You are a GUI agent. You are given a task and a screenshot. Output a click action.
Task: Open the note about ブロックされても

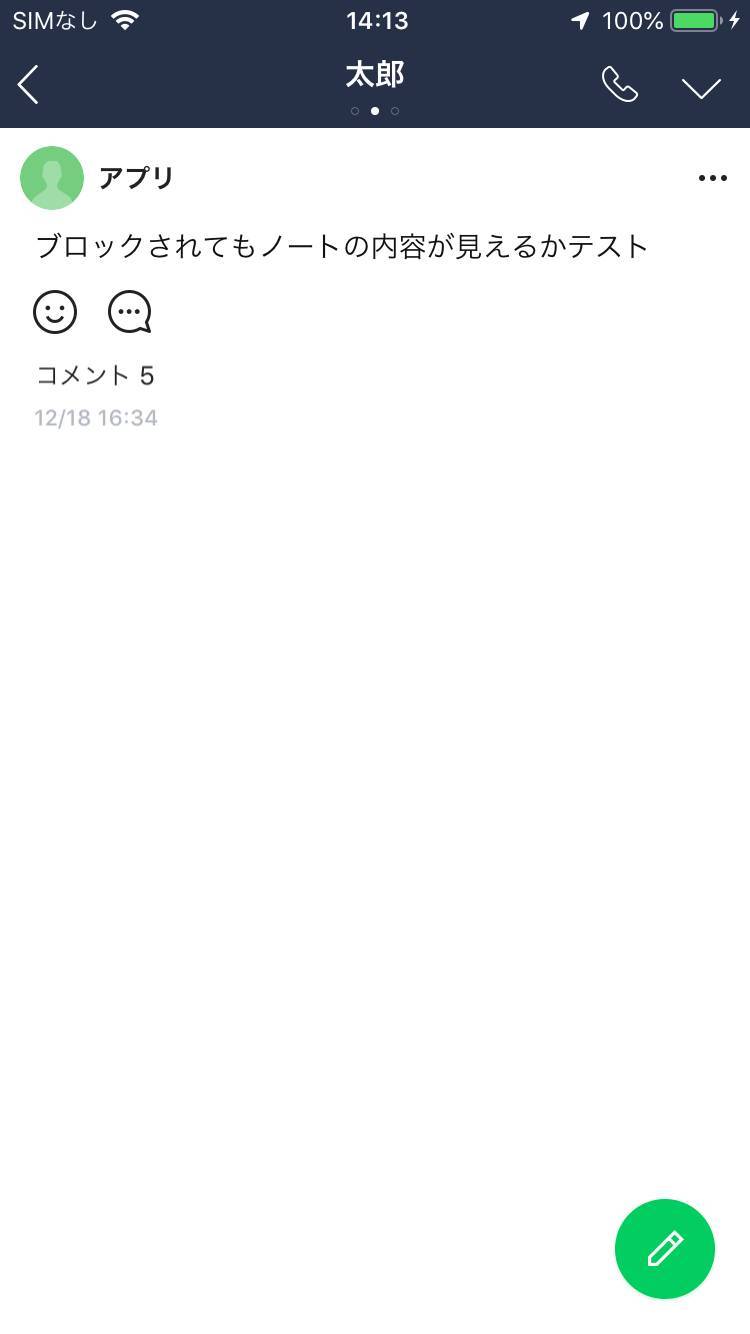pyautogui.click(x=343, y=246)
